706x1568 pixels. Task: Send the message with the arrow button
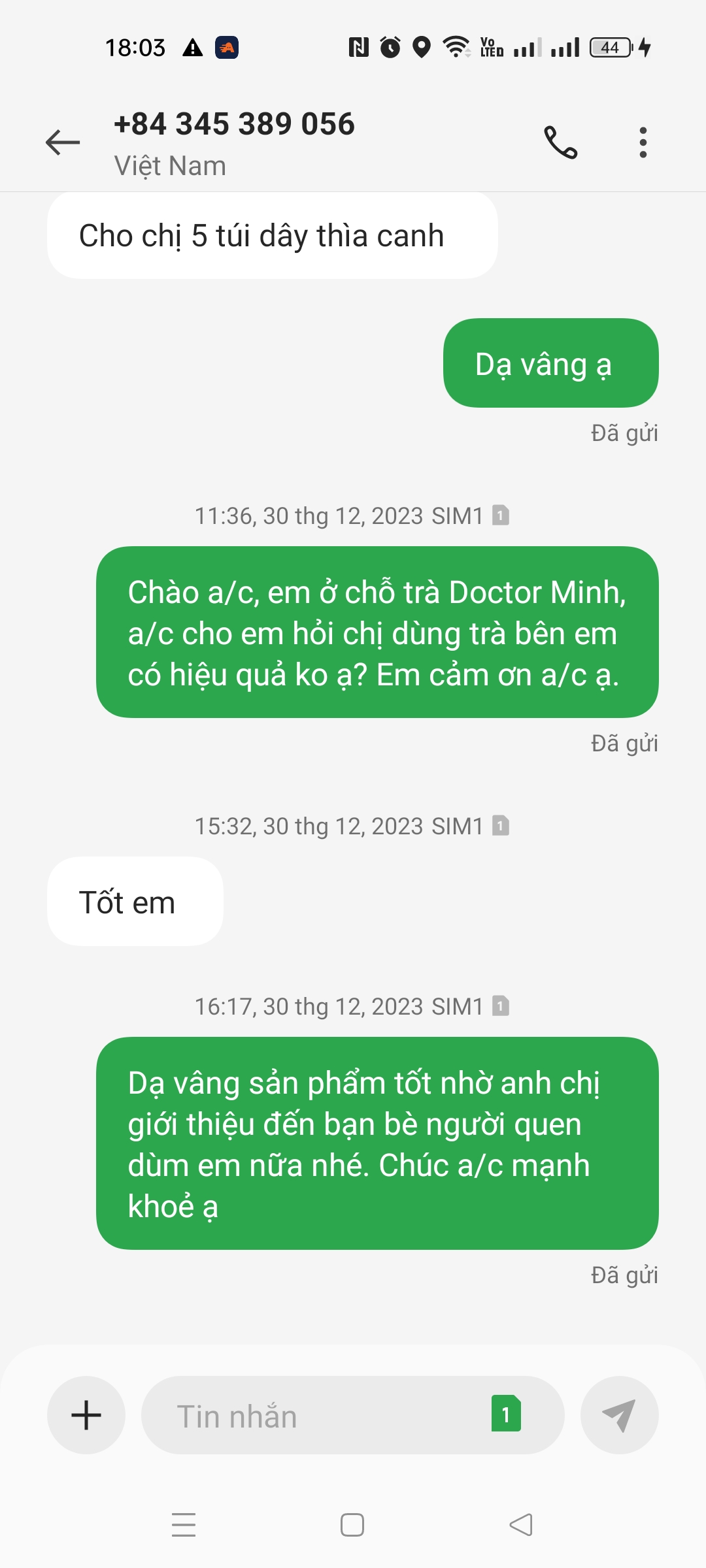coord(619,1415)
